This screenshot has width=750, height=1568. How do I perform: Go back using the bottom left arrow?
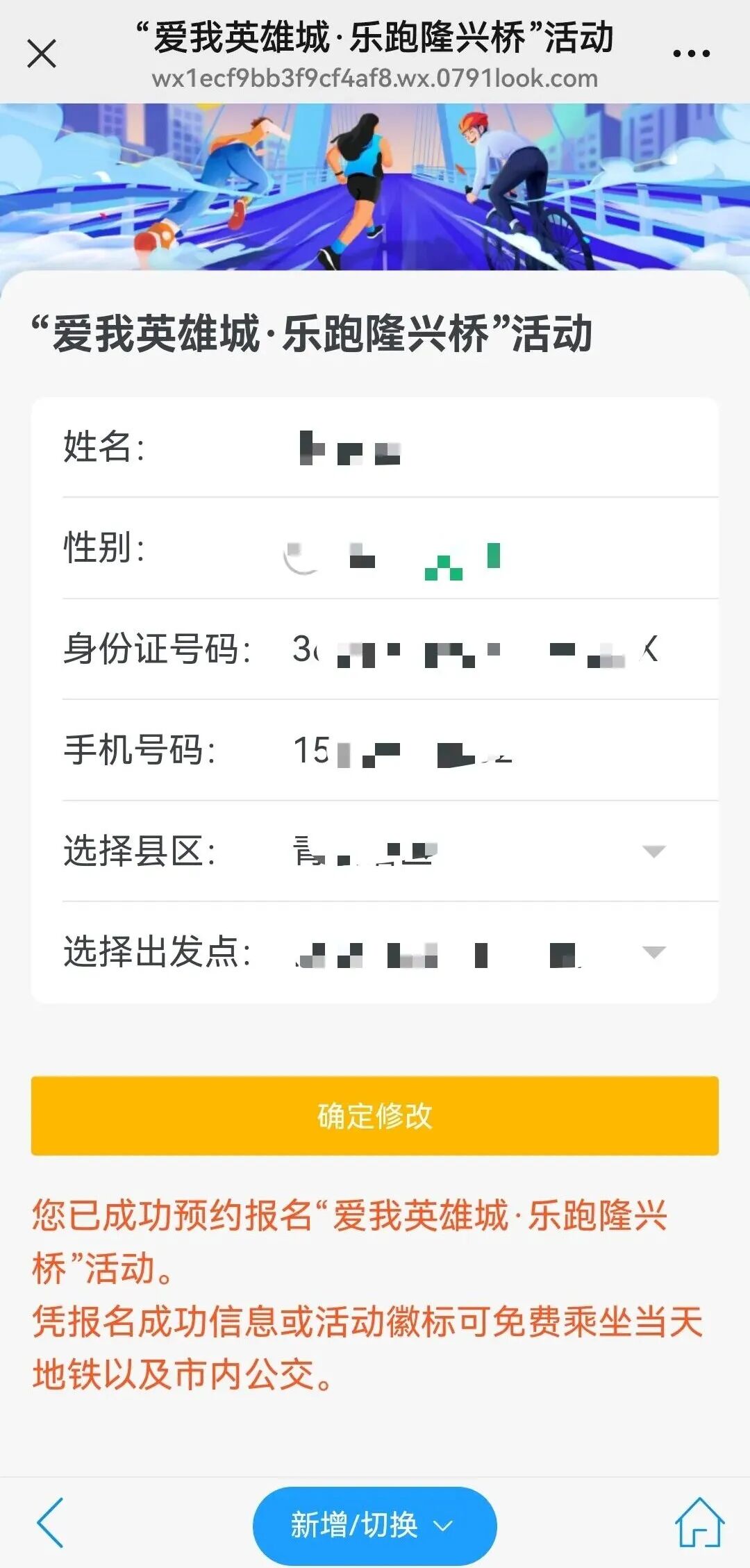51,1522
